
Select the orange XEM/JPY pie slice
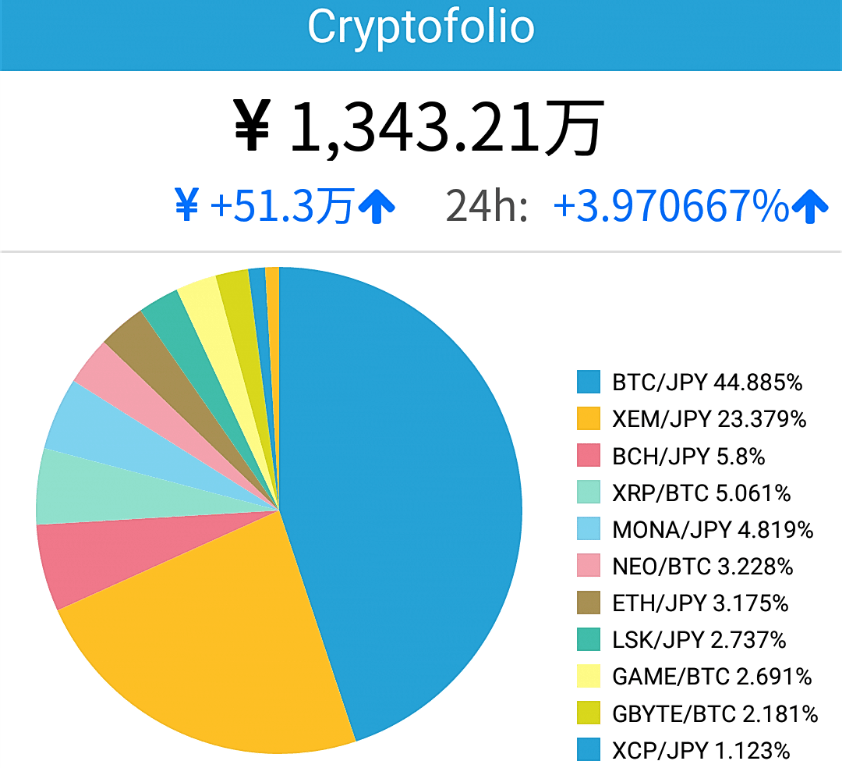(220, 640)
